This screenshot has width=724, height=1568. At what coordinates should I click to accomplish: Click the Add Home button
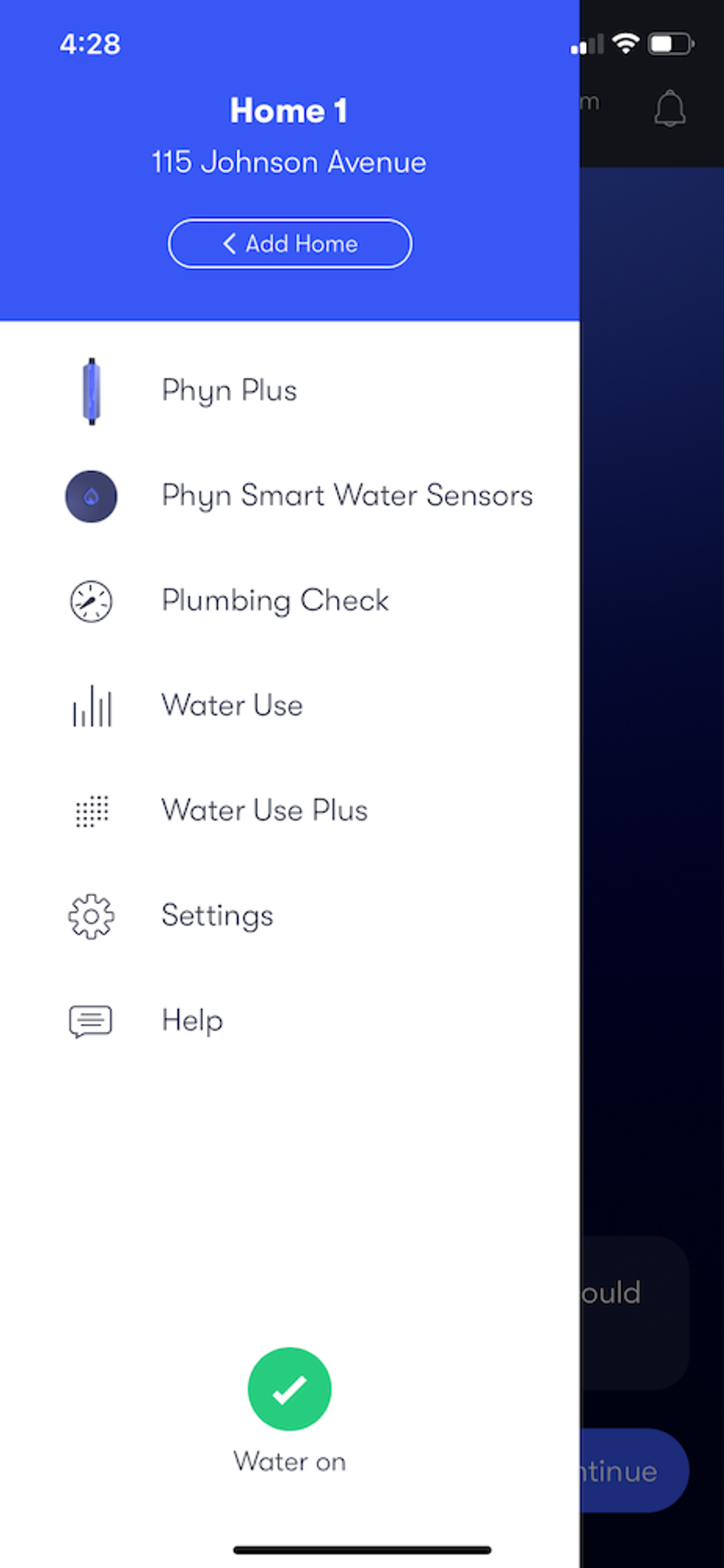(289, 243)
